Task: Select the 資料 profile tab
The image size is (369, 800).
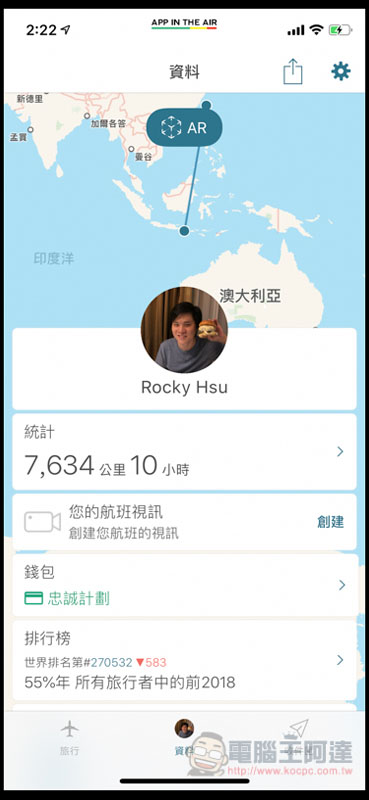Action: tap(184, 737)
